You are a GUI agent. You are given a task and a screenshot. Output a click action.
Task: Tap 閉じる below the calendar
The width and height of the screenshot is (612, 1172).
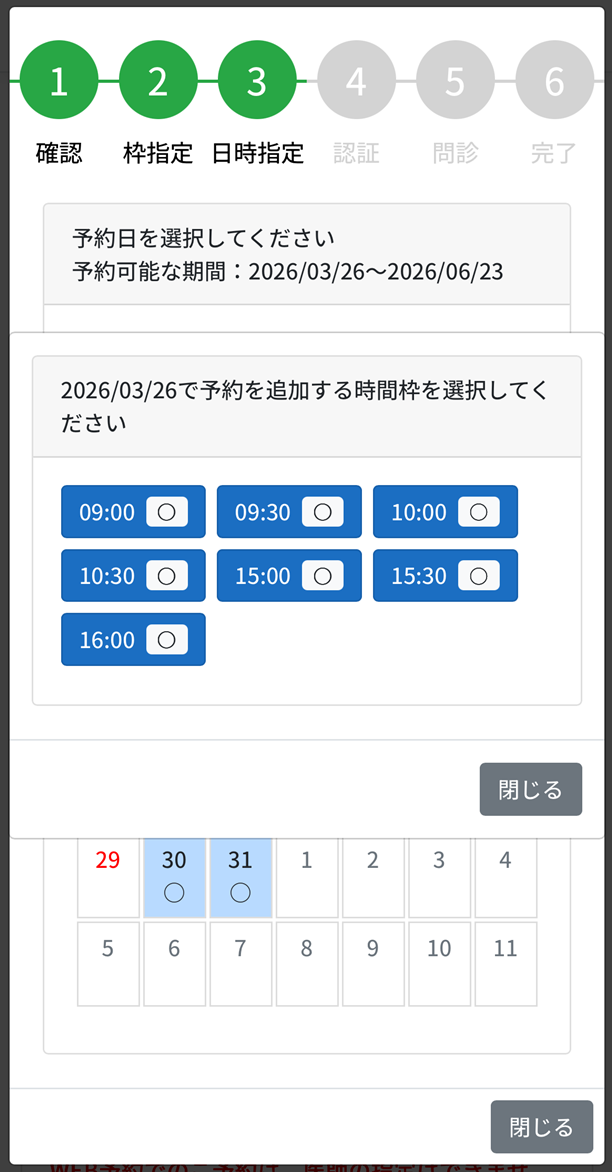(x=541, y=1127)
